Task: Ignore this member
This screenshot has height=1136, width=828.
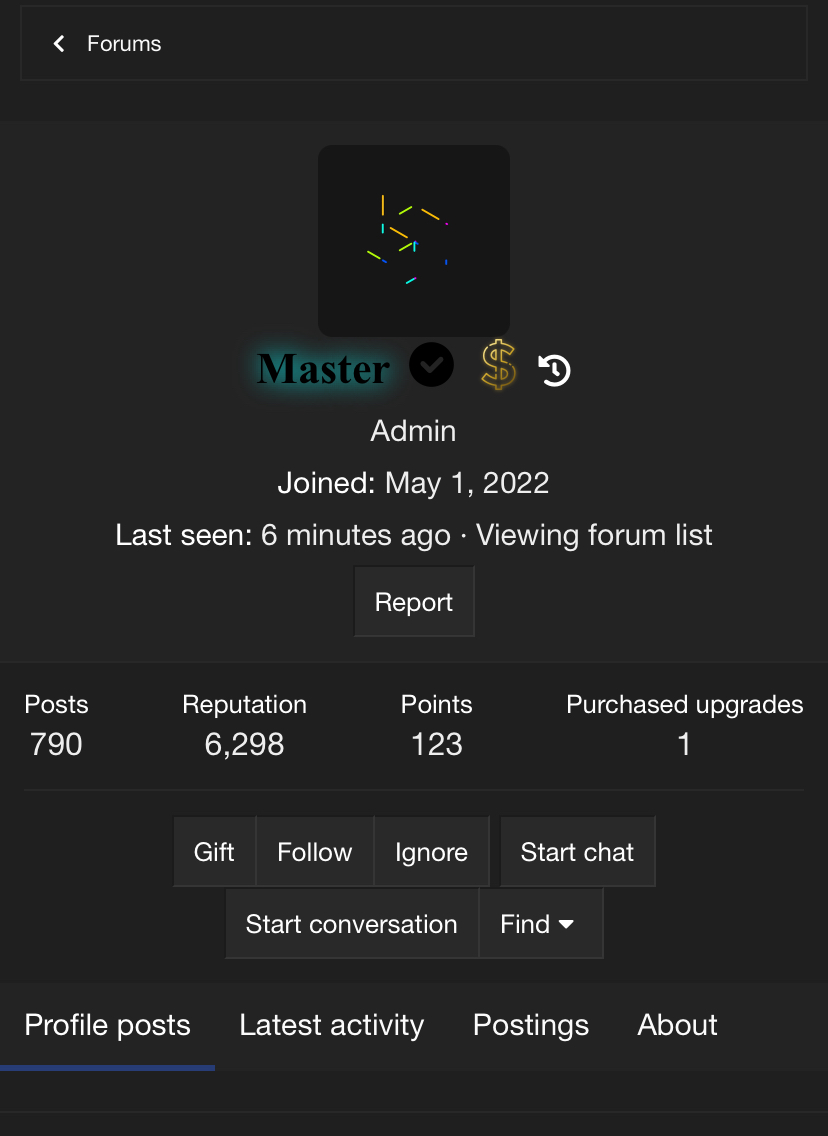Action: point(431,852)
